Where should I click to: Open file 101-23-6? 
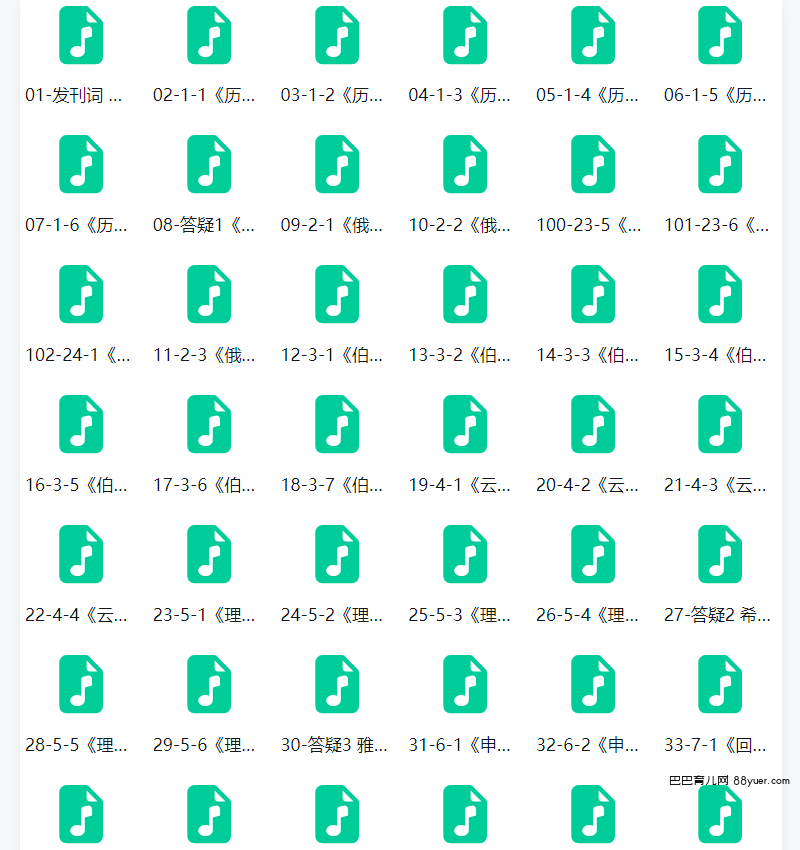click(720, 164)
